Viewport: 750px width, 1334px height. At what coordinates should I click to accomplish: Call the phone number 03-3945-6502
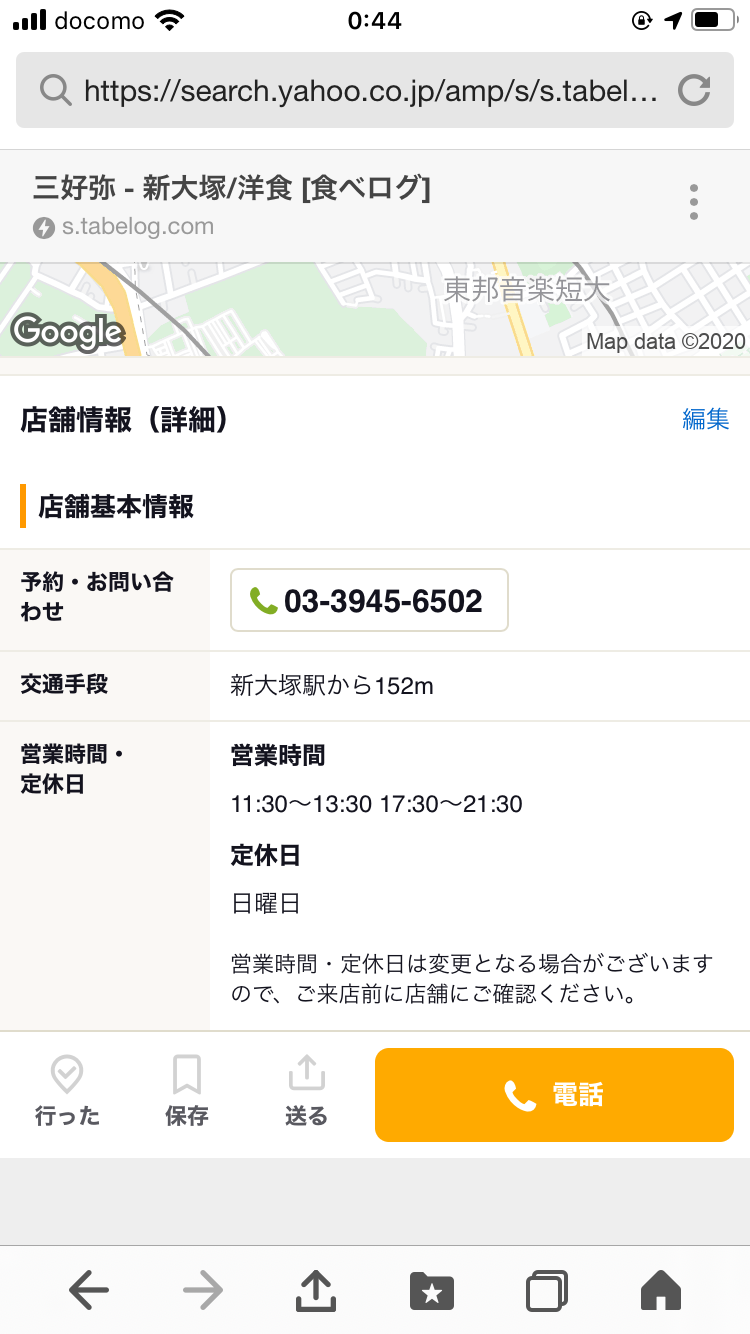click(x=369, y=601)
